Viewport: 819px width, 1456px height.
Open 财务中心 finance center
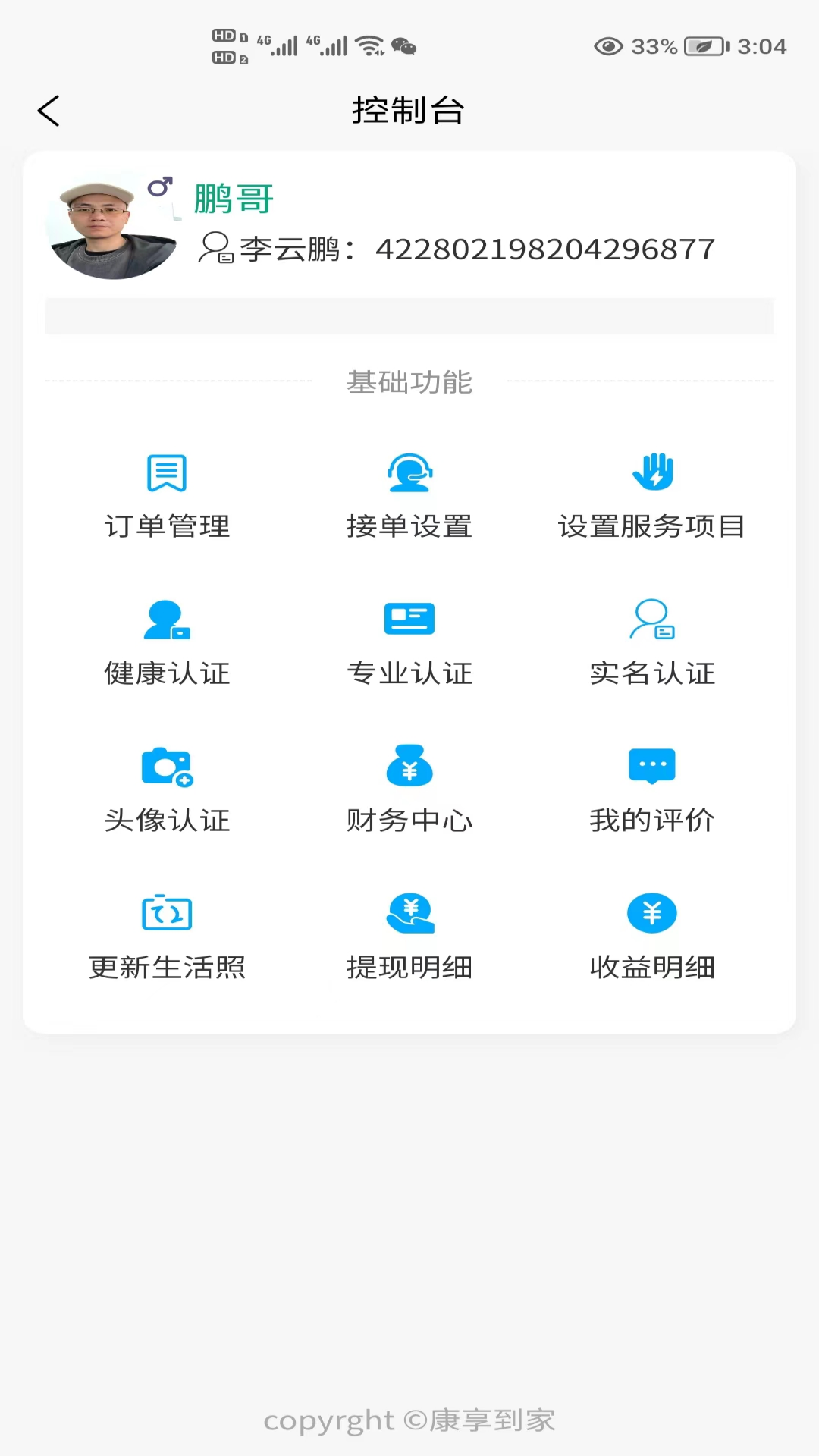[x=409, y=789]
